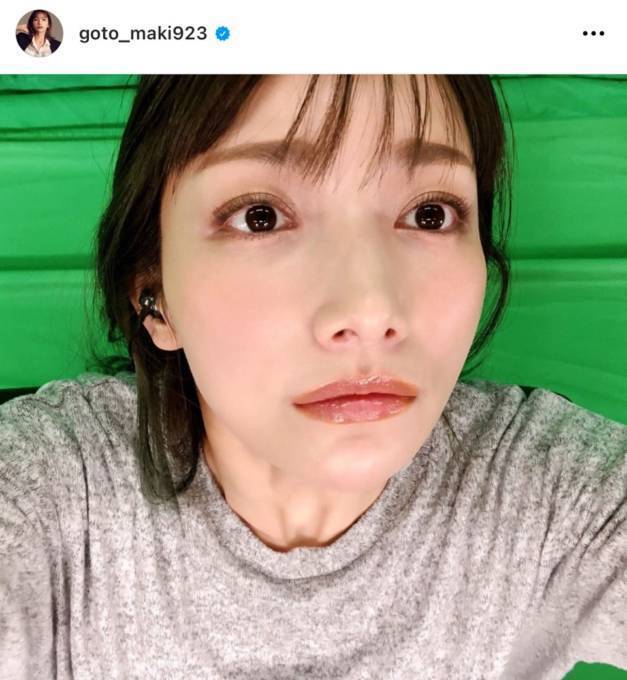627x680 pixels.
Task: Open the profile picture of goto_maki923
Action: 39,33
